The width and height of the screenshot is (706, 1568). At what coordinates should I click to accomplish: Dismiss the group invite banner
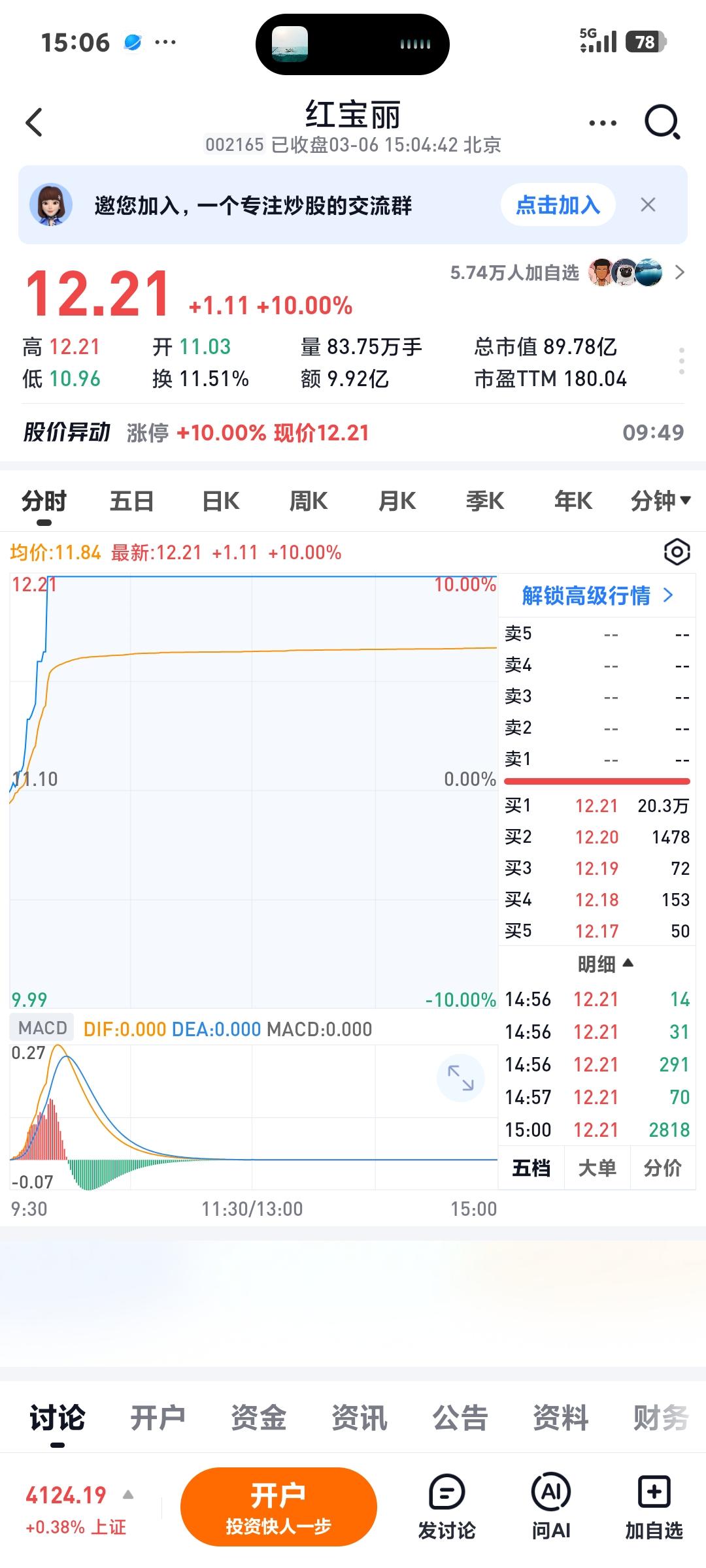(x=648, y=204)
